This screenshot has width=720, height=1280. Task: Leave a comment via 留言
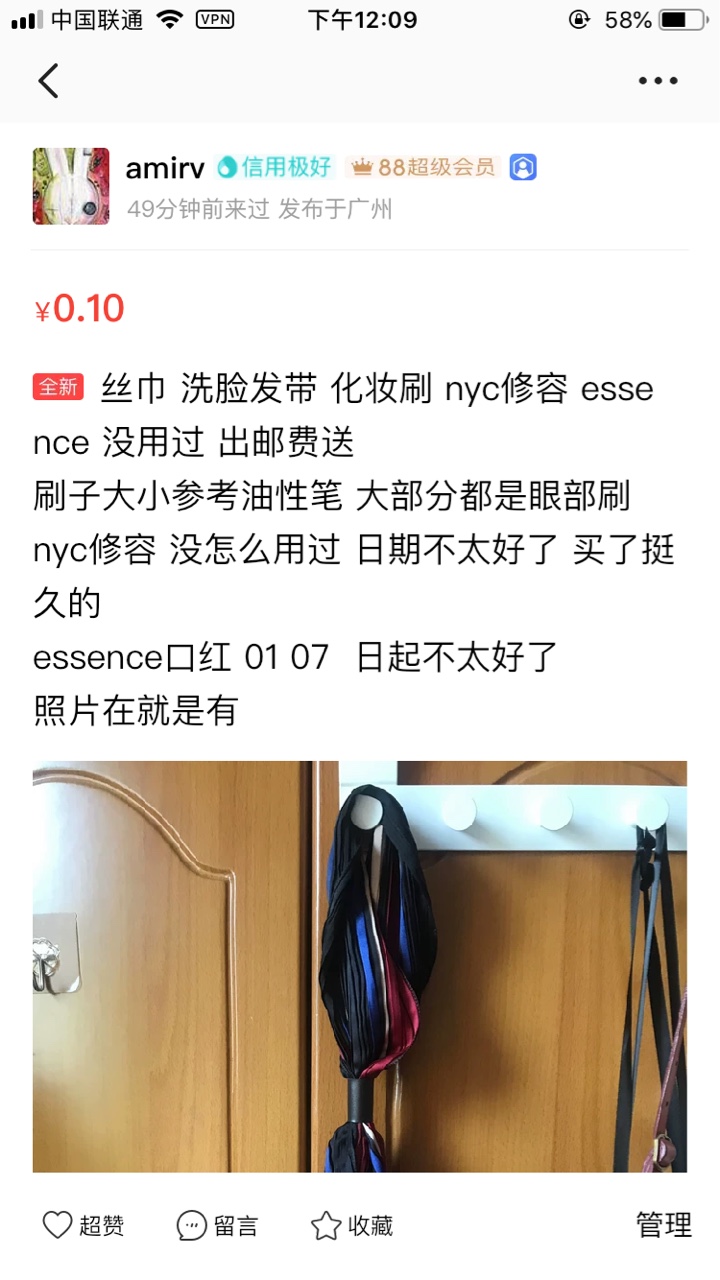pos(217,1225)
